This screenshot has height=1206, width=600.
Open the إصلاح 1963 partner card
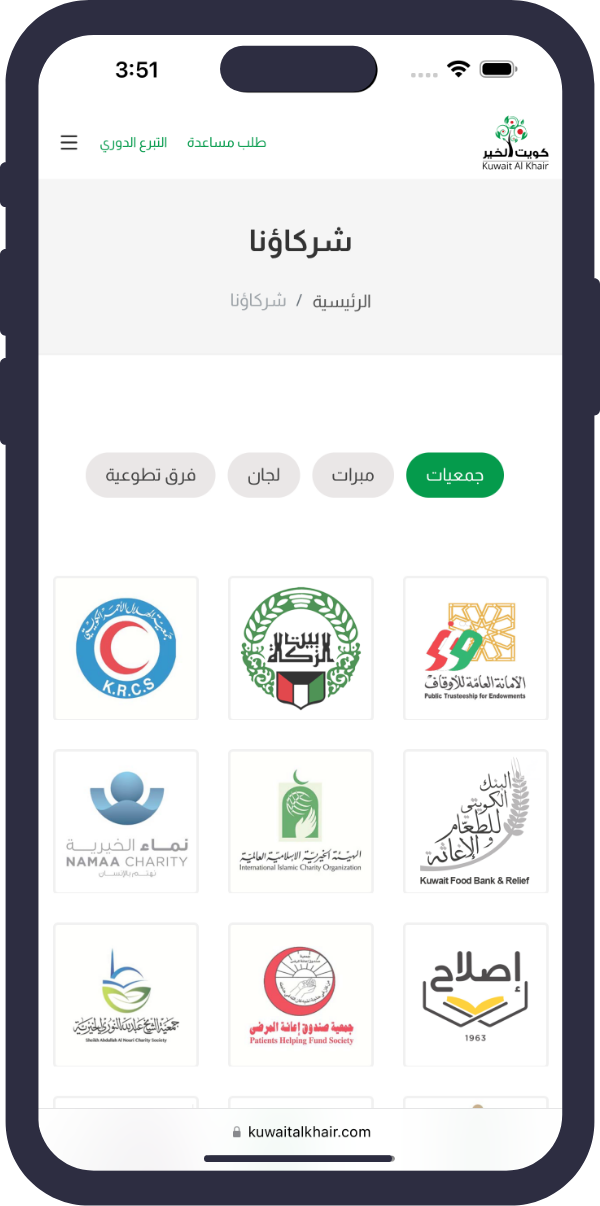click(x=475, y=994)
